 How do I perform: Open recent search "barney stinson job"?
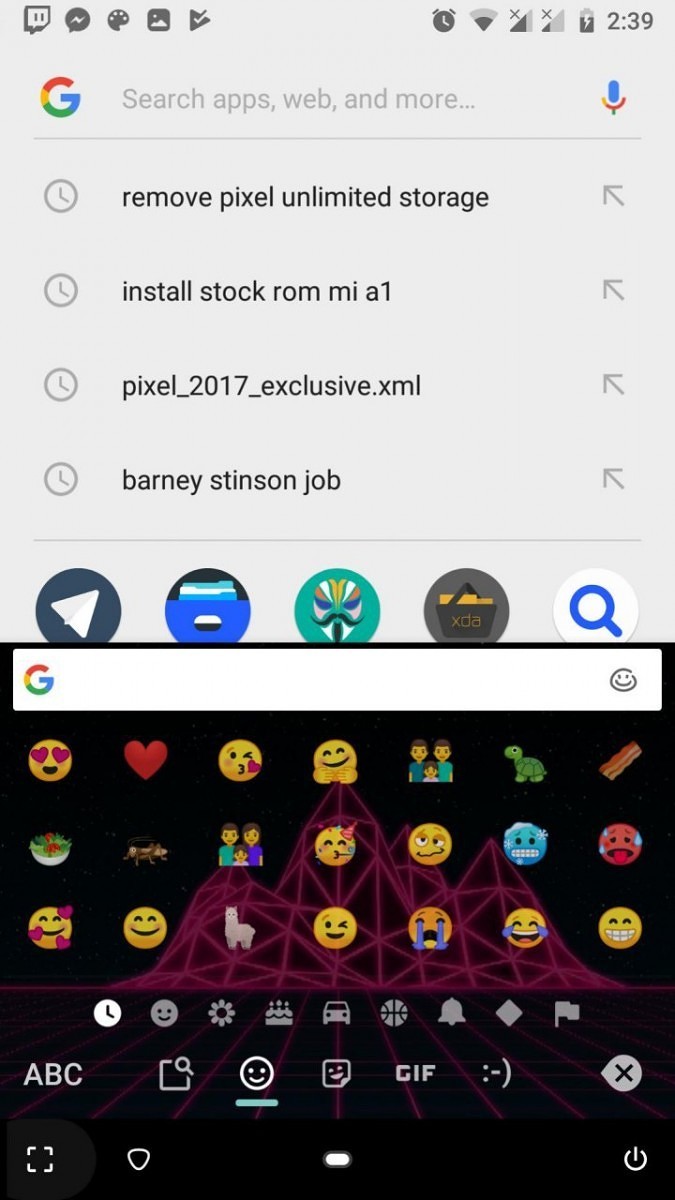[337, 480]
